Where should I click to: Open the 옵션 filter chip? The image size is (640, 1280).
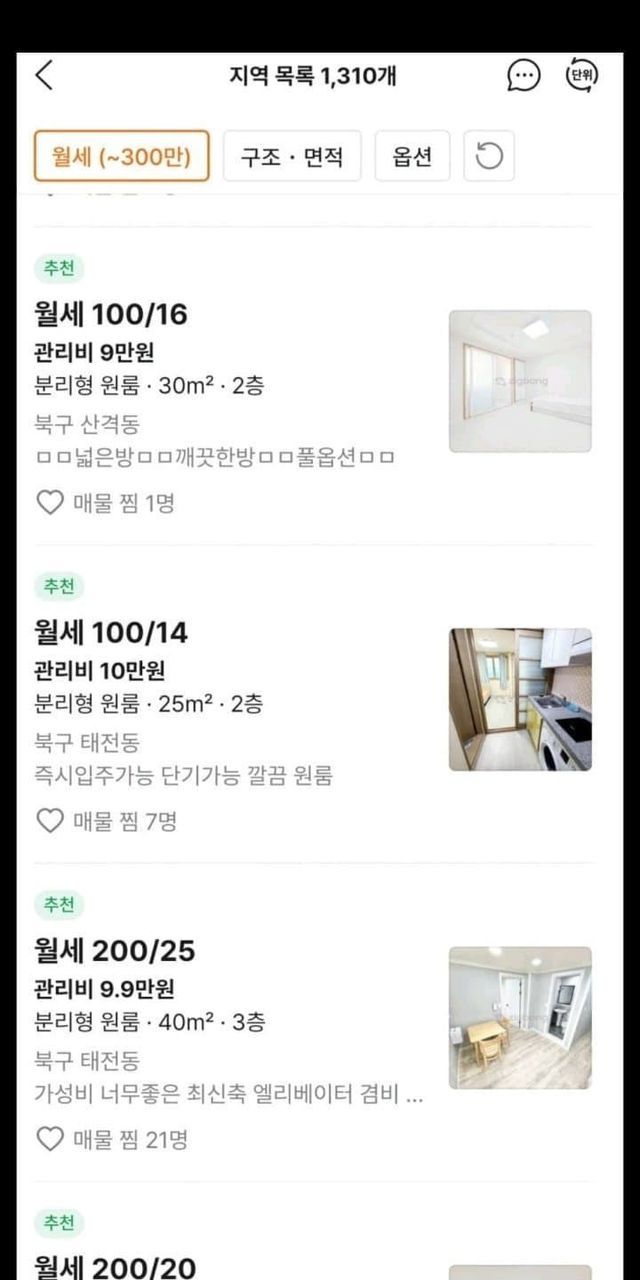[x=412, y=157]
